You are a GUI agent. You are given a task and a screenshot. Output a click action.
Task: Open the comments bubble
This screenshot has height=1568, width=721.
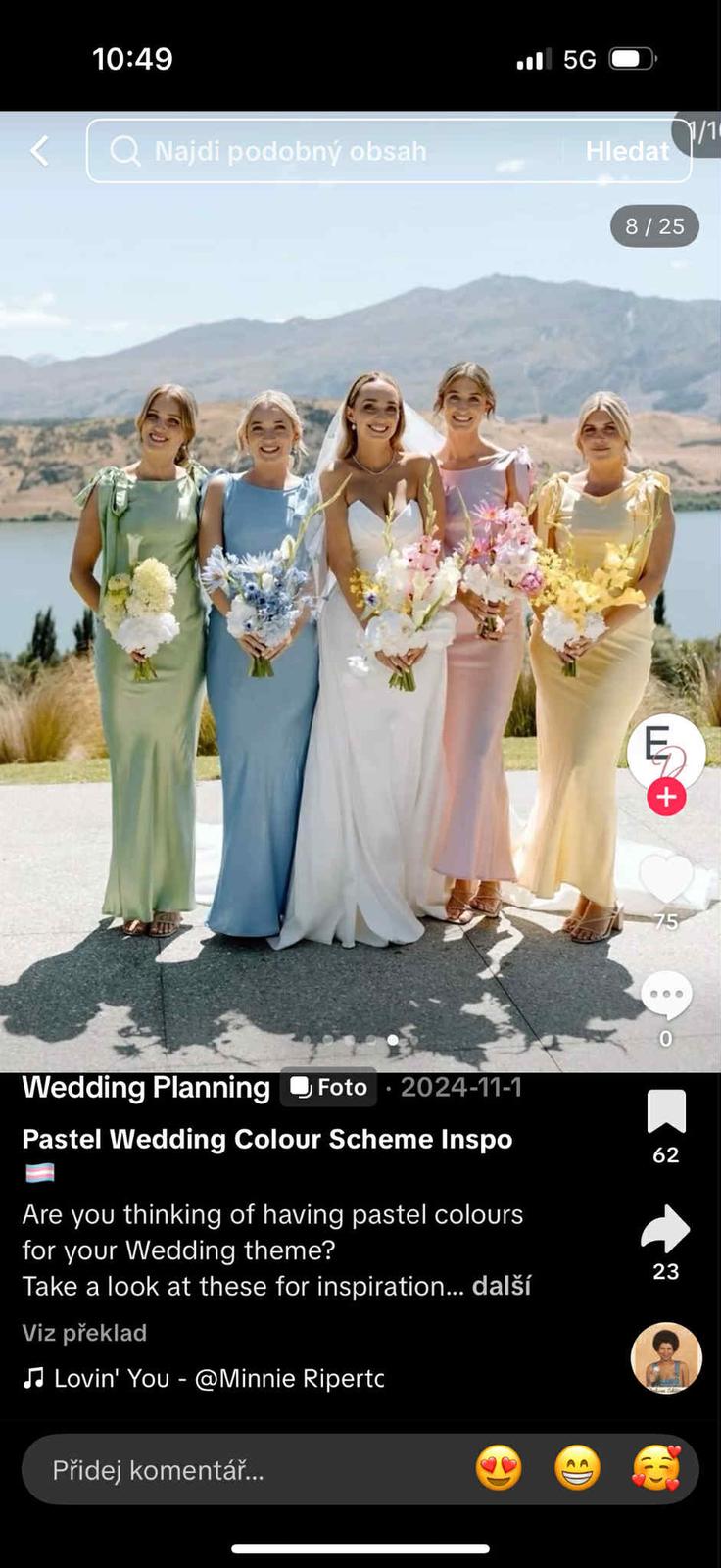coord(666,997)
